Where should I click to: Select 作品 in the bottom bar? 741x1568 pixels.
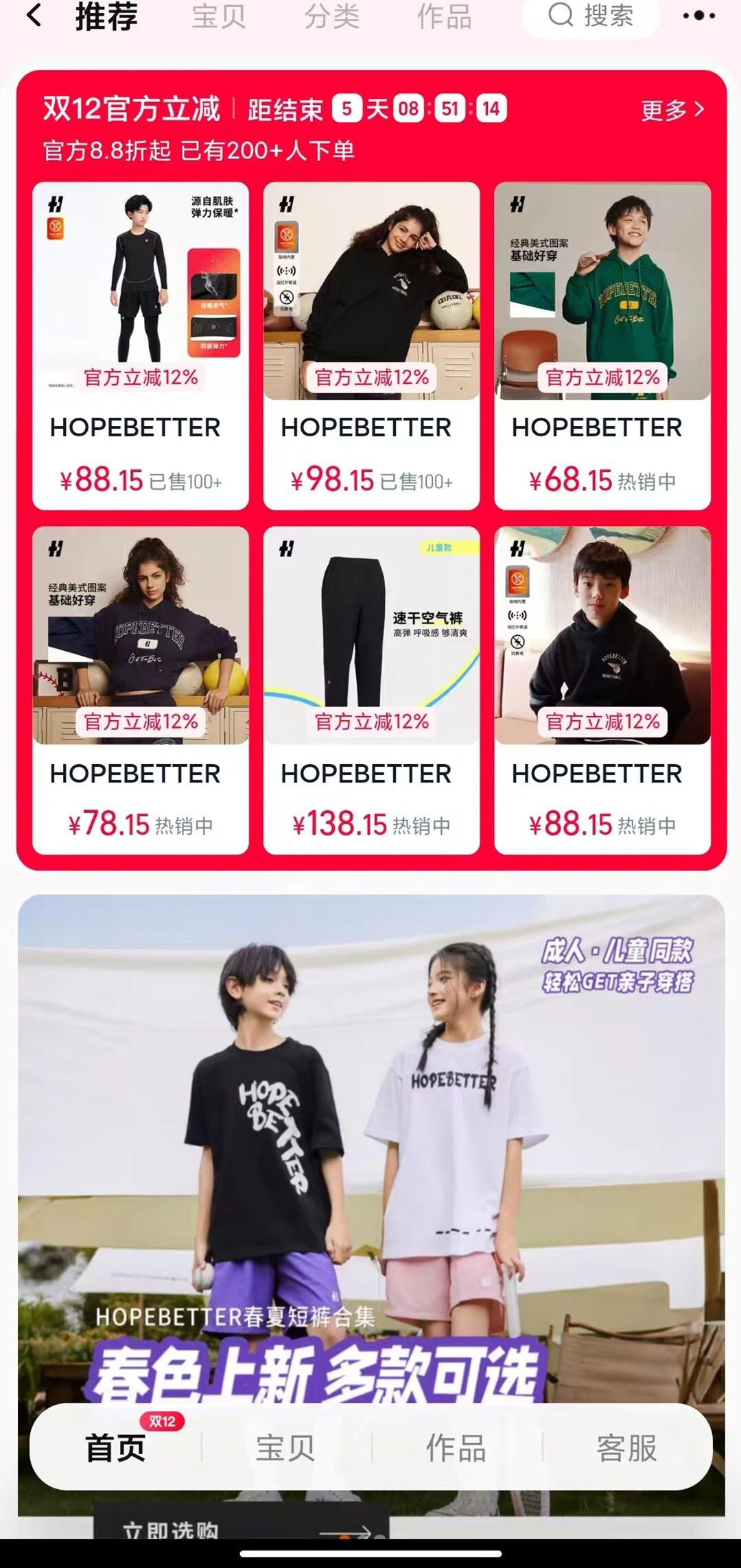(456, 1448)
